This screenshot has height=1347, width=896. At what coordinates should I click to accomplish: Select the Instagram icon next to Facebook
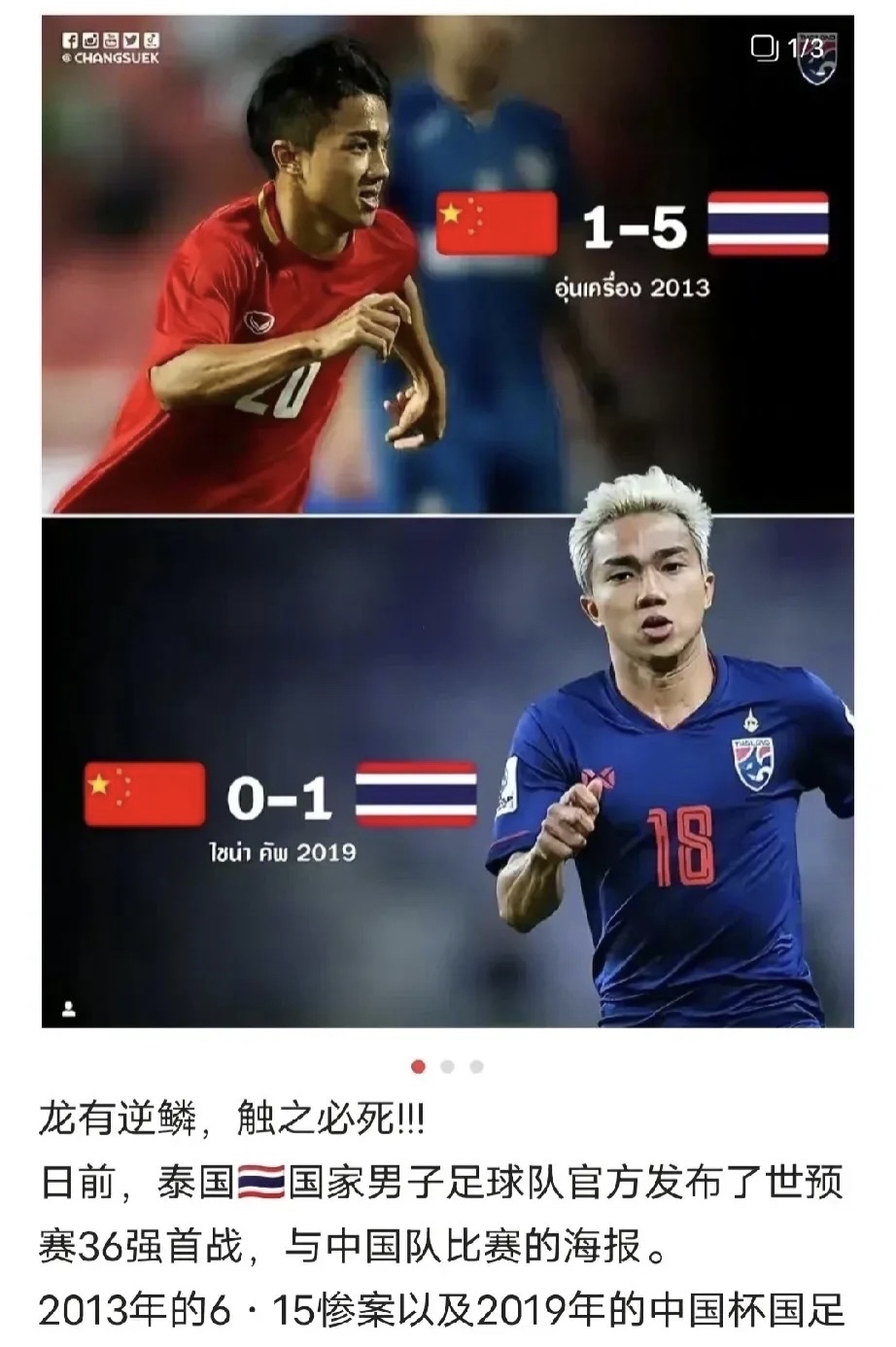91,40
